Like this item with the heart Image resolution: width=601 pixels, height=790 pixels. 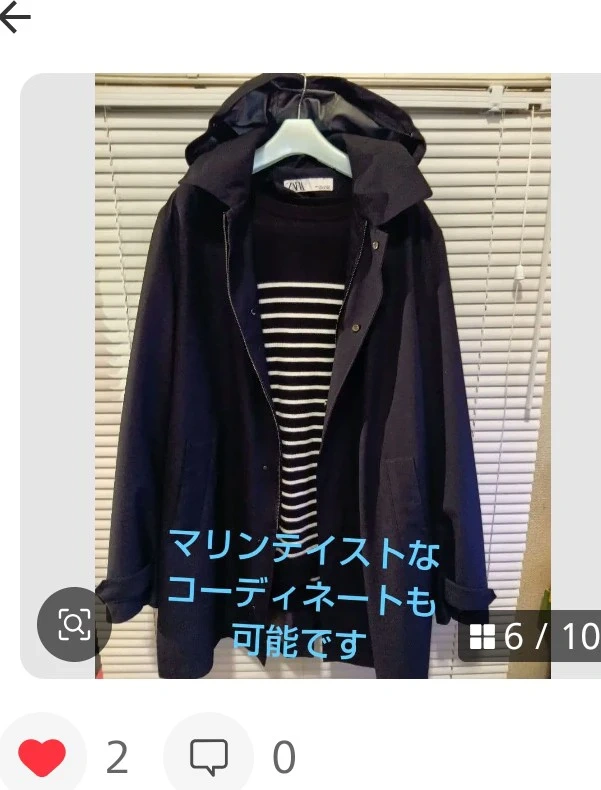41,758
